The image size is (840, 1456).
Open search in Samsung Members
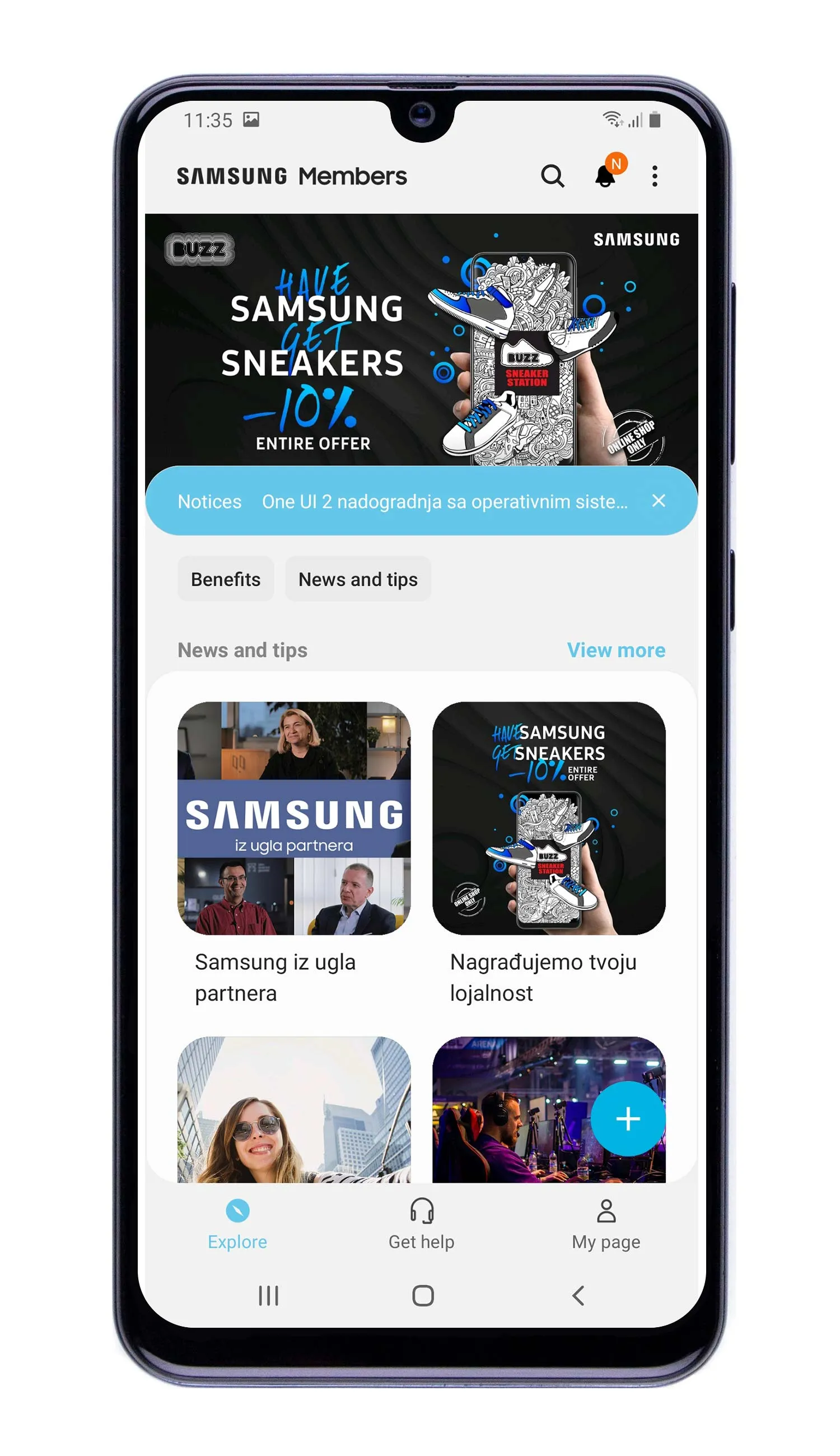click(552, 176)
